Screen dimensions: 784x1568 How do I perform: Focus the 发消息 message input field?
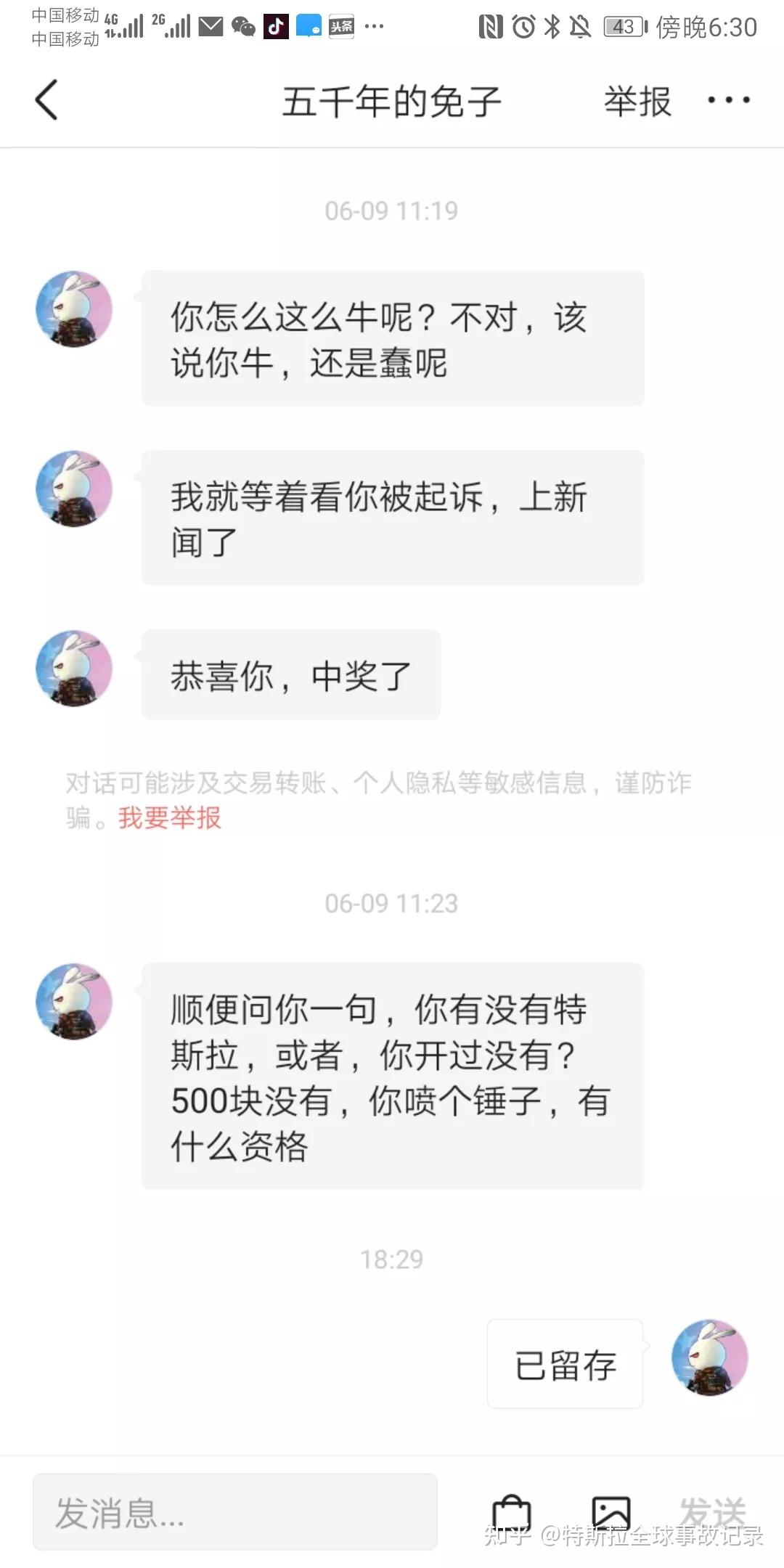pos(234,1513)
